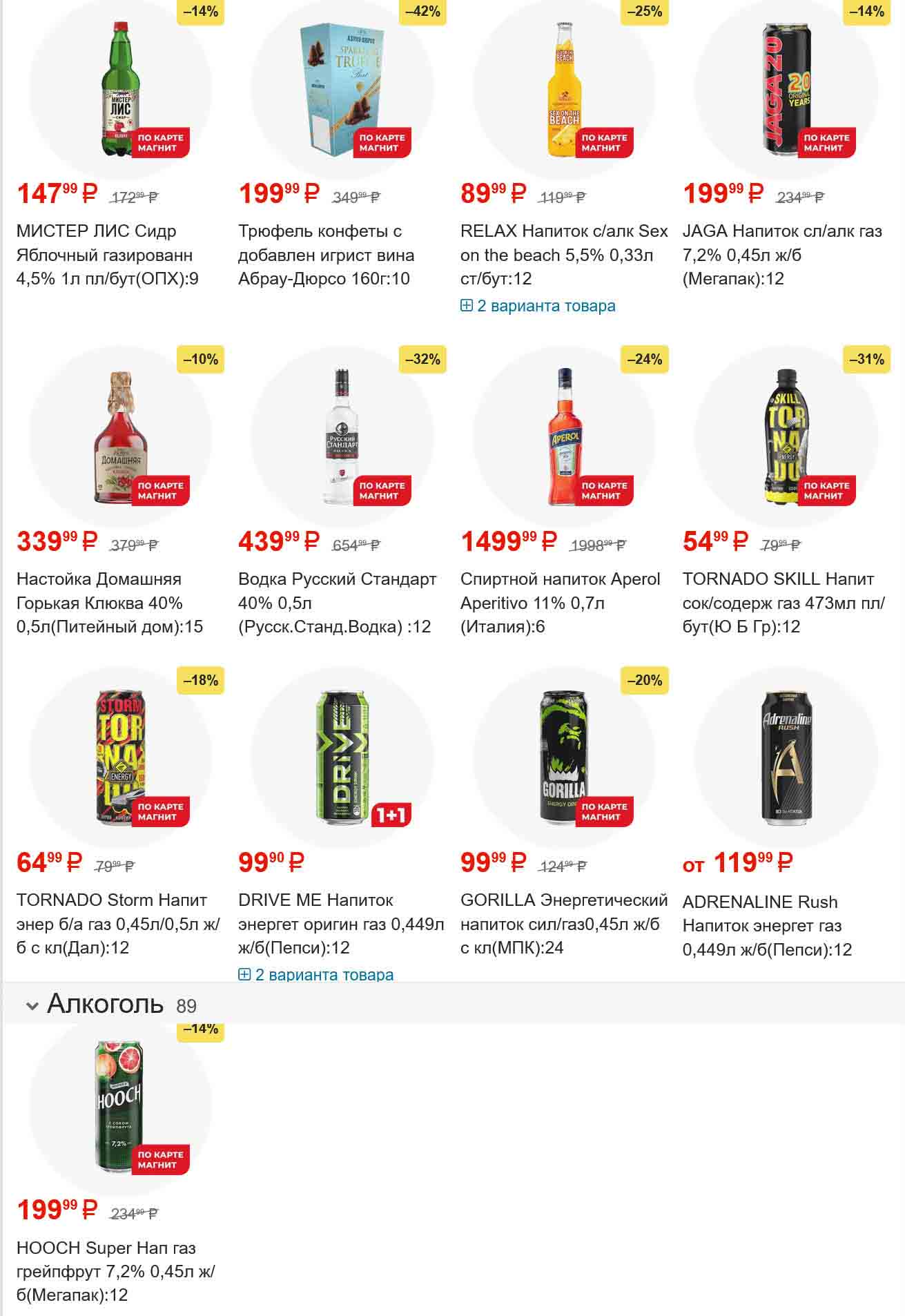Viewport: 905px width, 1316px height.
Task: Show 2 варианта товара for DRIVE ME
Action: tap(316, 974)
